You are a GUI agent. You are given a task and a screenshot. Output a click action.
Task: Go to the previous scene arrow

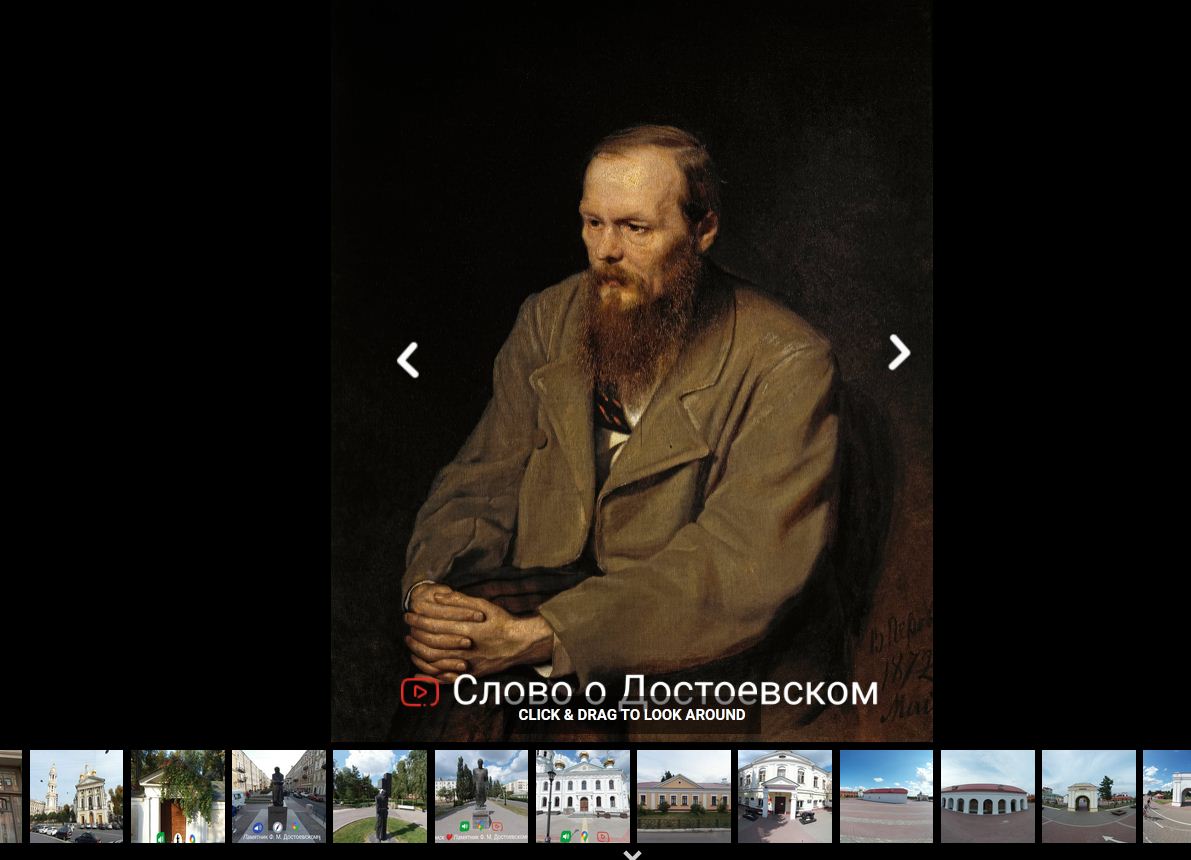click(x=408, y=360)
